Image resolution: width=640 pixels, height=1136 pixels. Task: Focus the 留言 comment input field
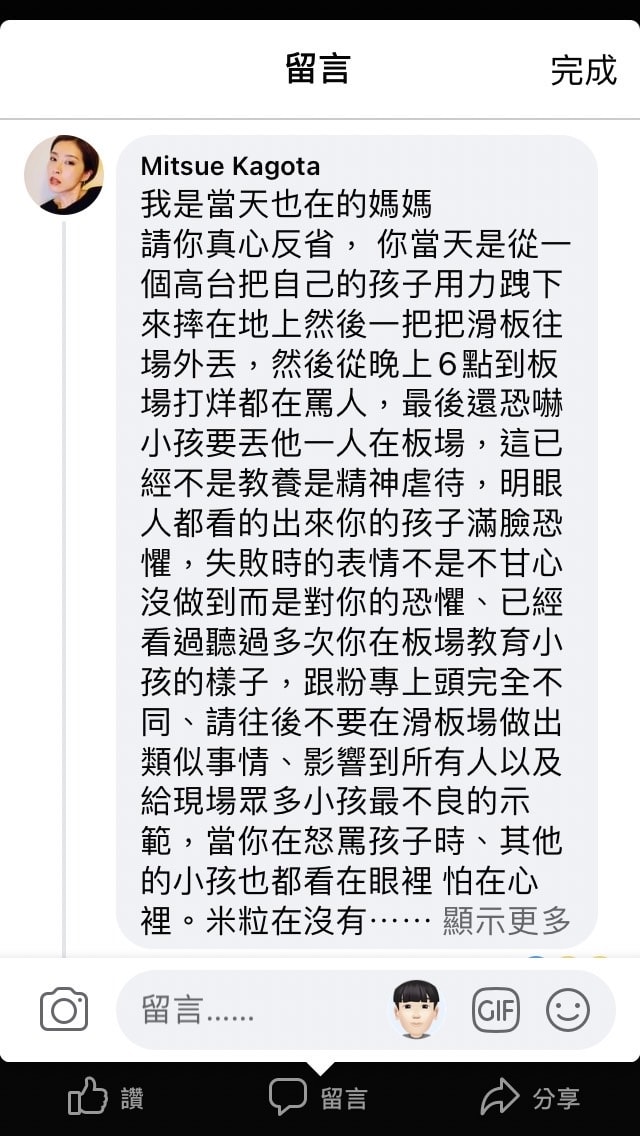(x=250, y=1010)
